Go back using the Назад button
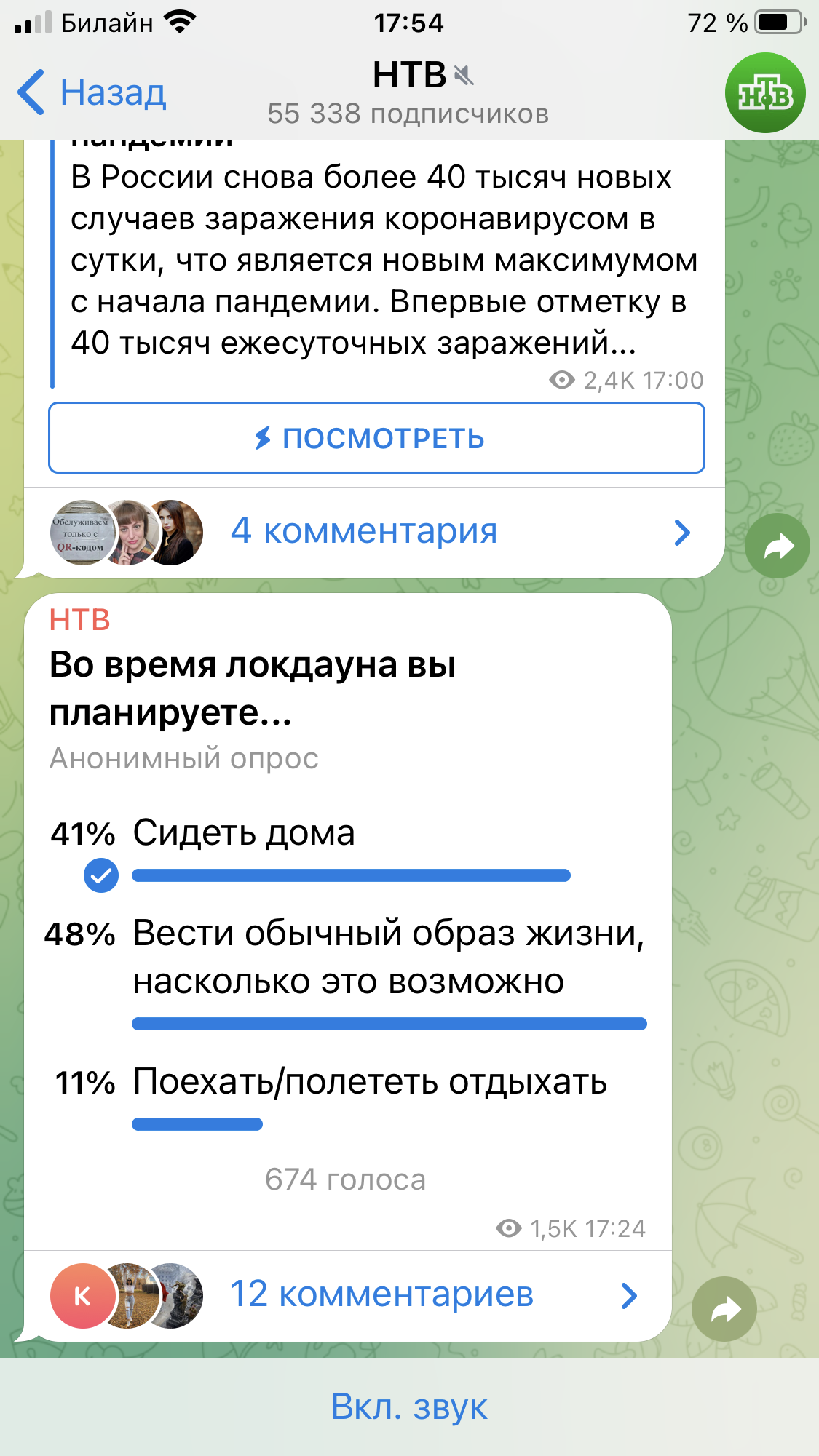Viewport: 819px width, 1456px height. coord(92,93)
